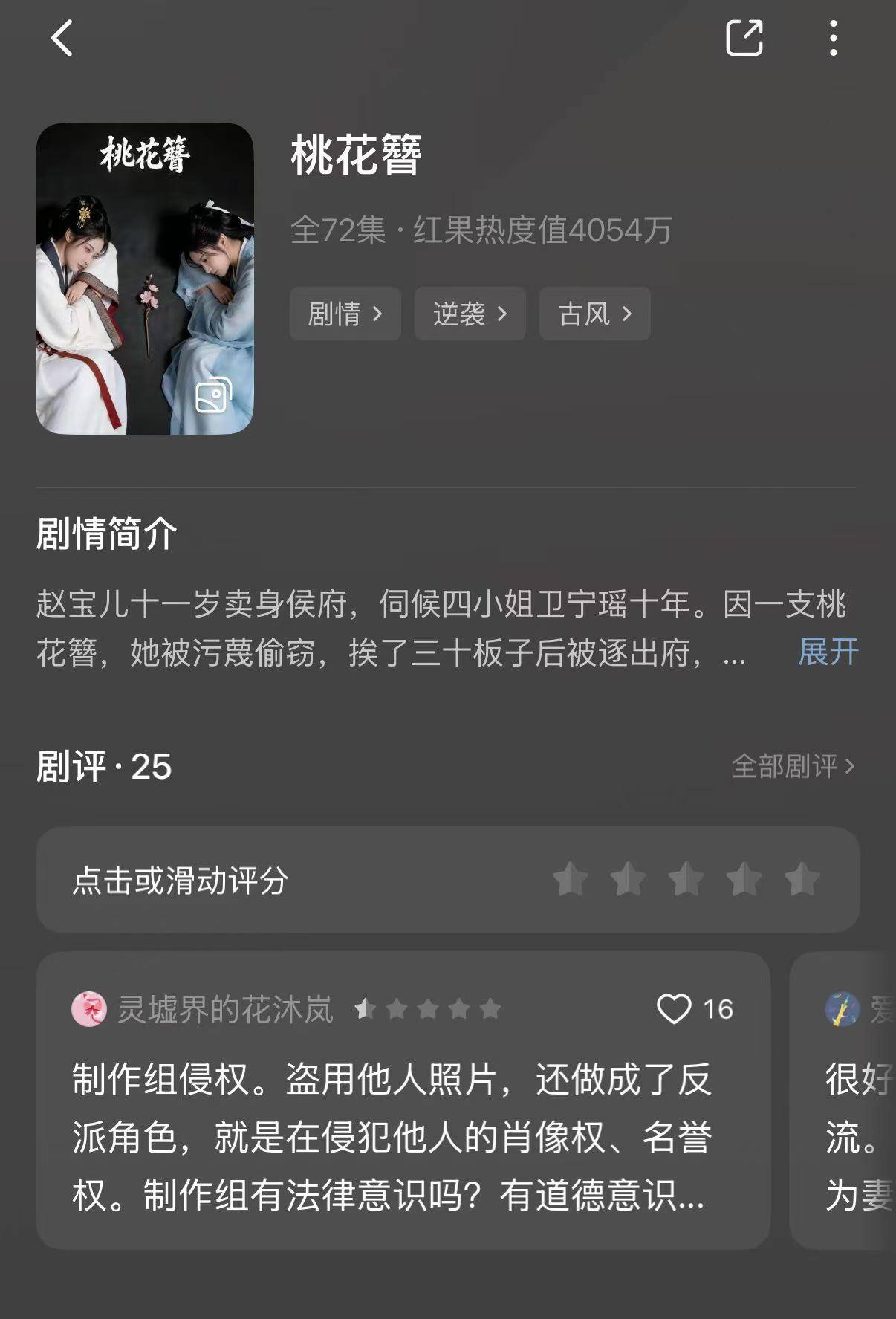Rate the drama five stars

click(802, 880)
